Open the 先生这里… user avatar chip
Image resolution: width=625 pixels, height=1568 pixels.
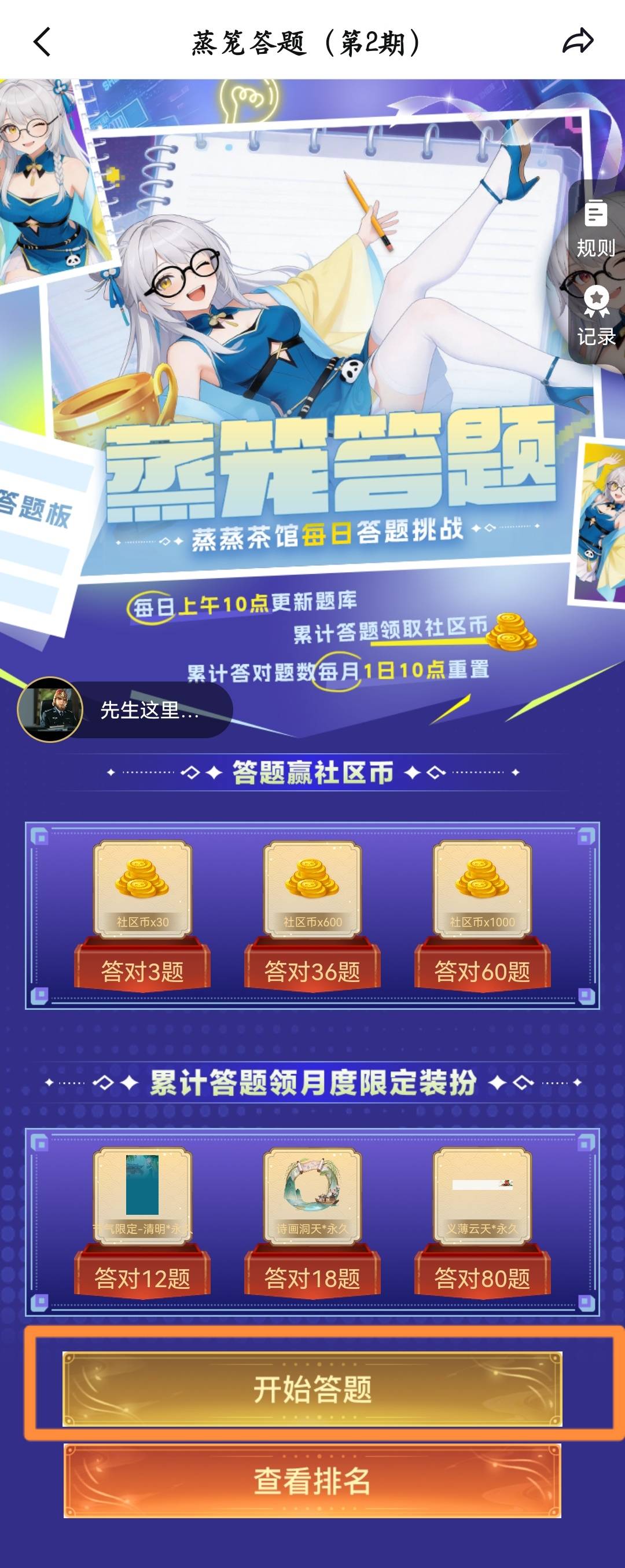pyautogui.click(x=125, y=710)
